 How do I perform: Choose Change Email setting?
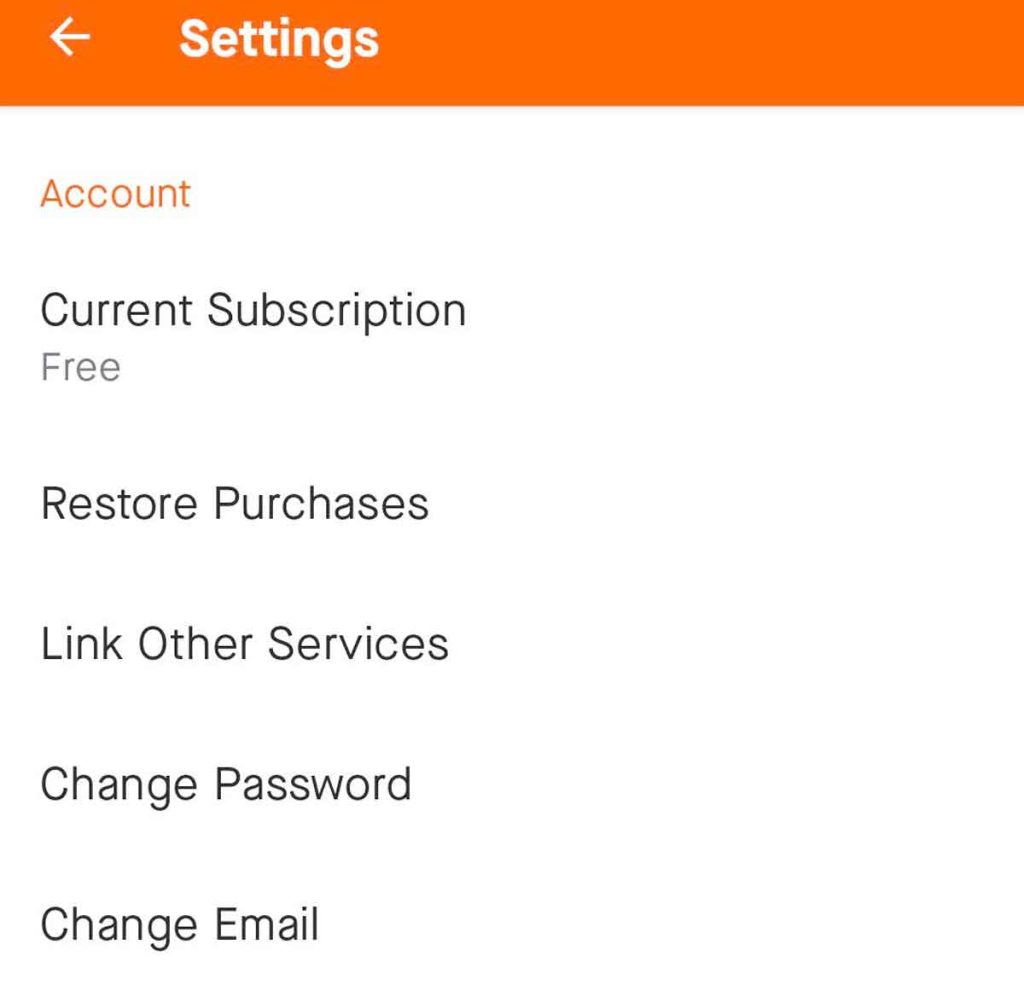click(x=180, y=924)
